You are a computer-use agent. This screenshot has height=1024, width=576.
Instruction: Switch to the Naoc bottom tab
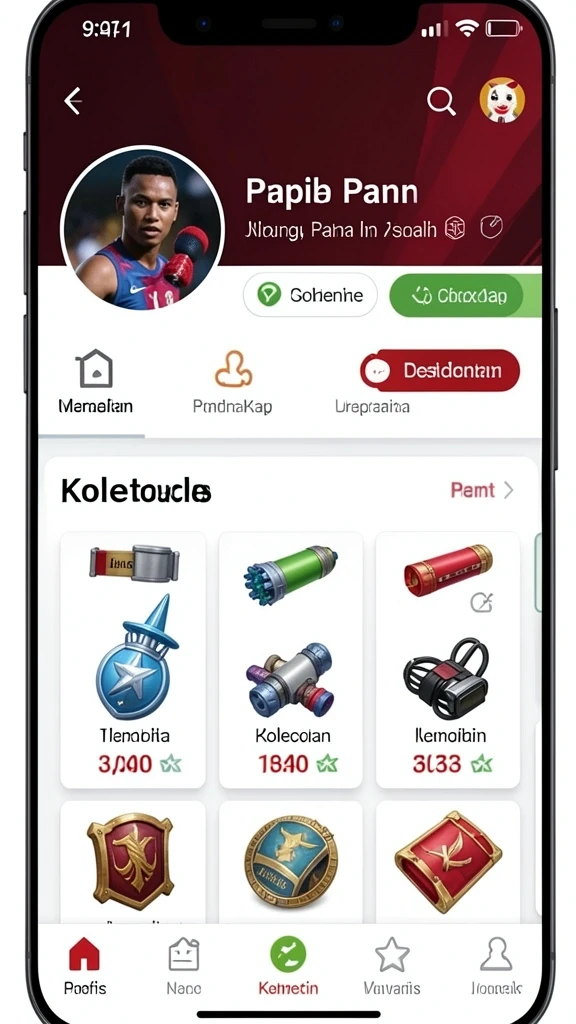[184, 965]
